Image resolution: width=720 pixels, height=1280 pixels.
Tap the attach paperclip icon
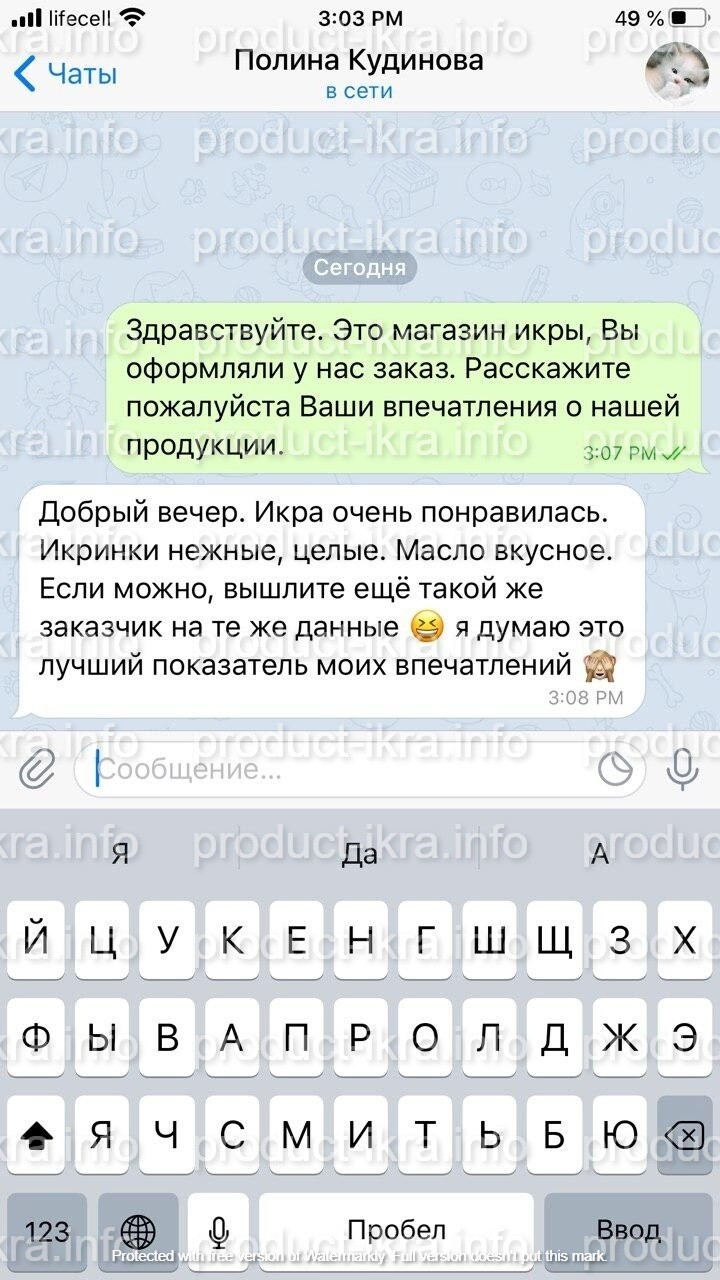[37, 769]
